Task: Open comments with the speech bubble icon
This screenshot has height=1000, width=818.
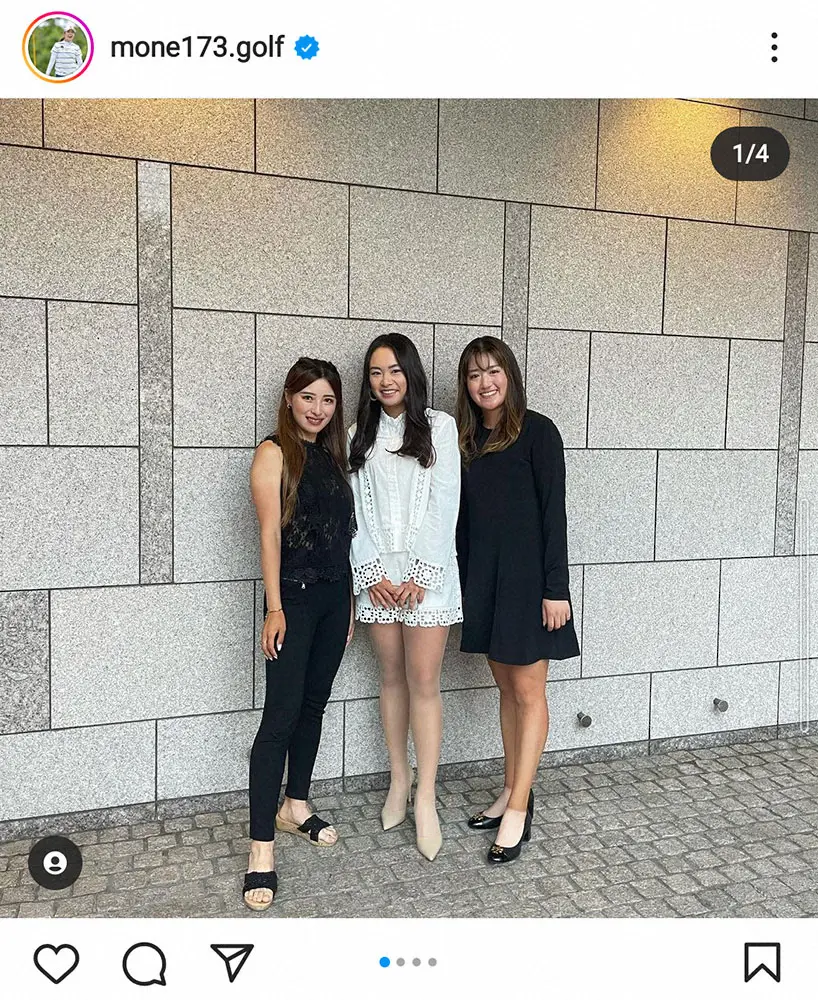Action: (144, 963)
